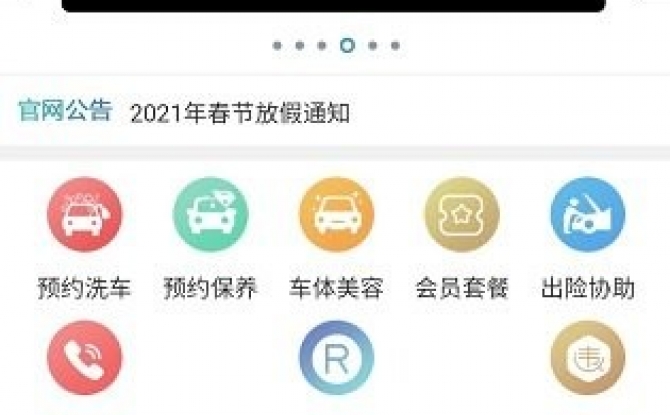Open the black banner at top
Viewport: 670px width, 415px height.
(334, 5)
